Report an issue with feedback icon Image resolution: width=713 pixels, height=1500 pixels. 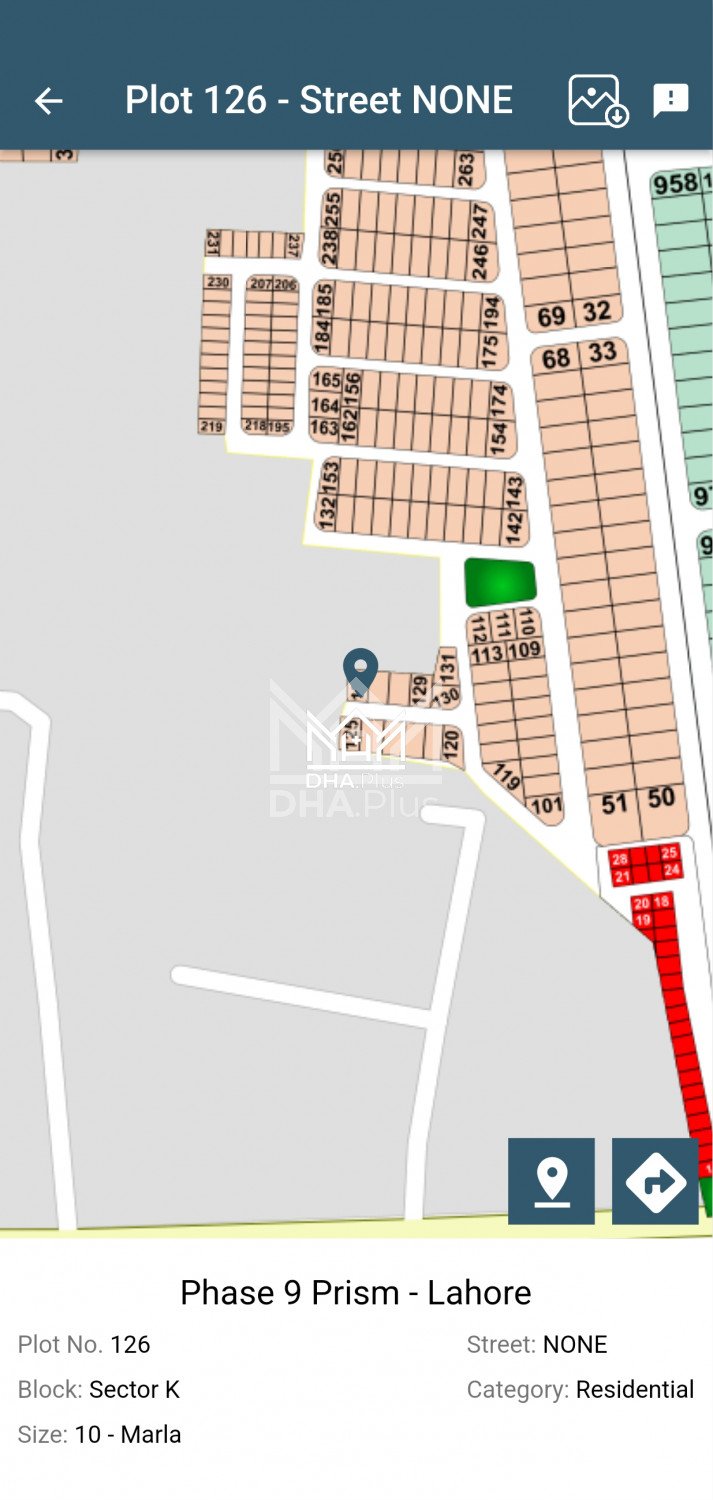671,100
